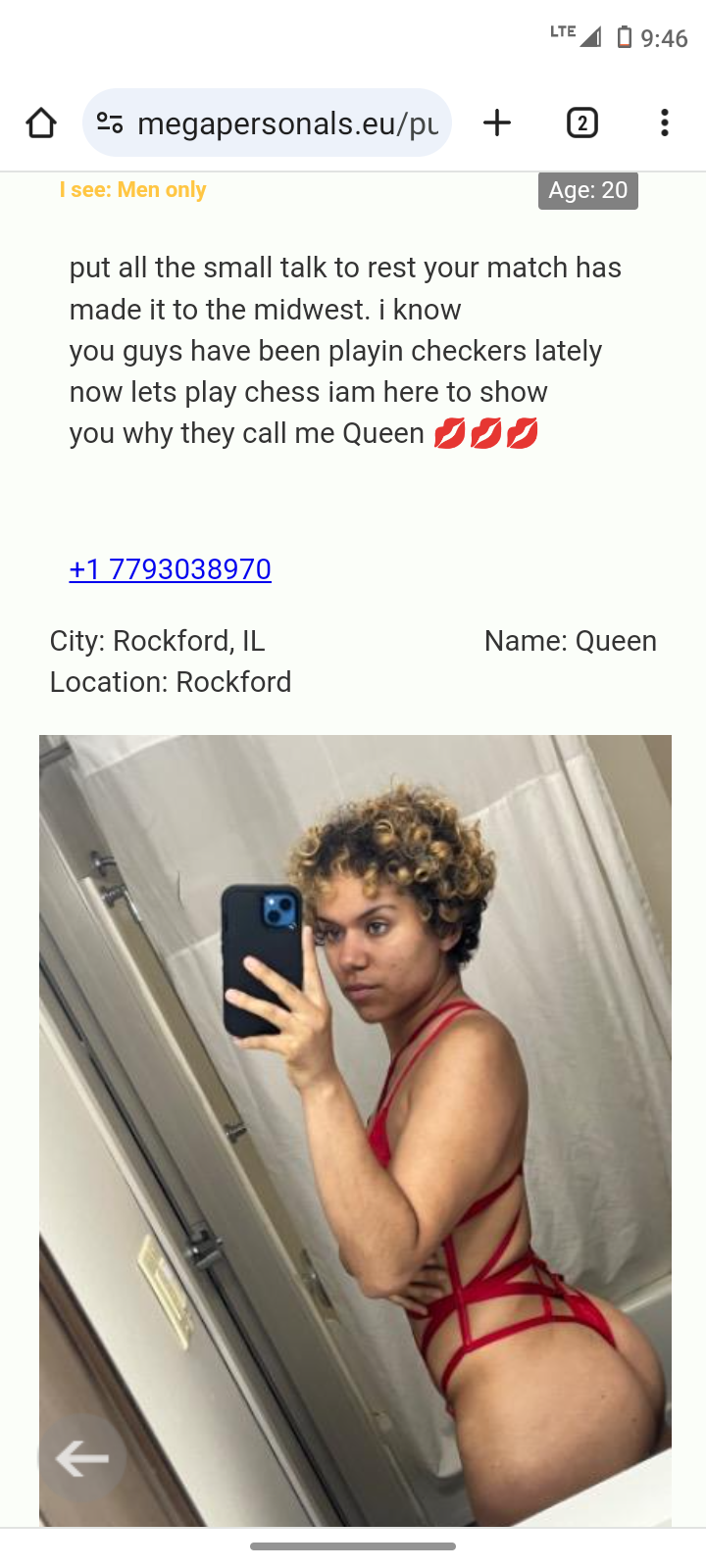Go back with the floating arrow button
706x1568 pixels.
click(x=82, y=1458)
